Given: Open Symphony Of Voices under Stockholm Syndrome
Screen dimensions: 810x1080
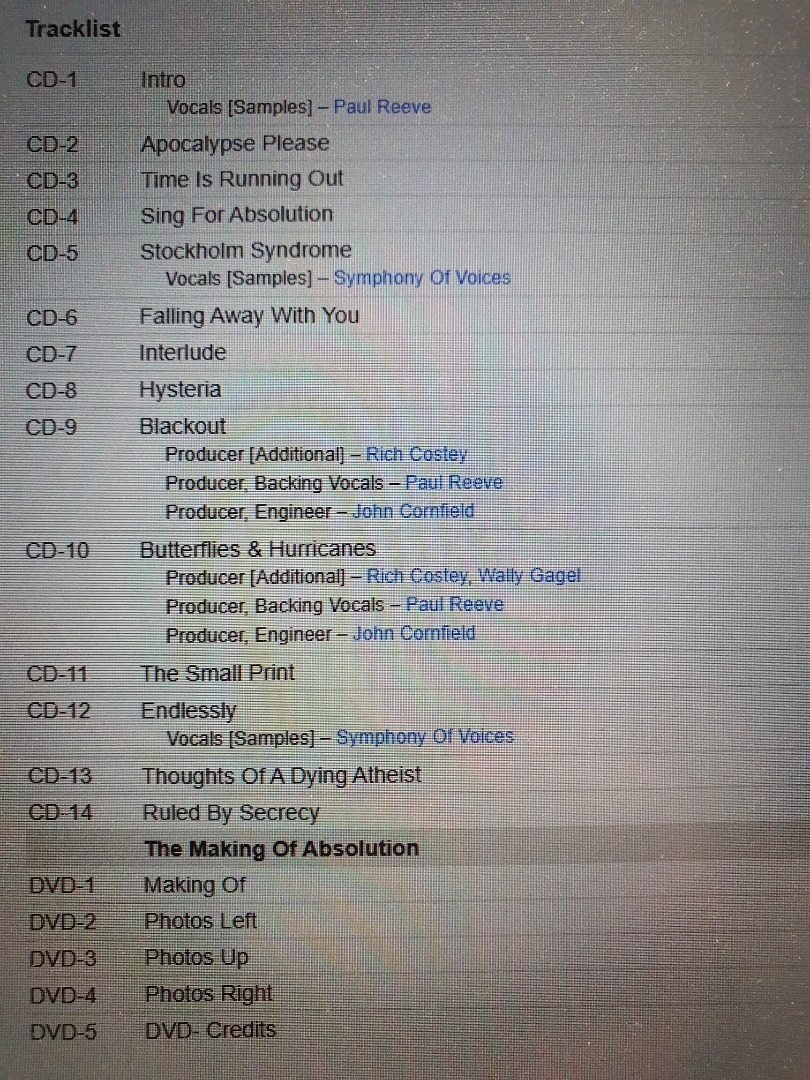Looking at the screenshot, I should click(421, 278).
